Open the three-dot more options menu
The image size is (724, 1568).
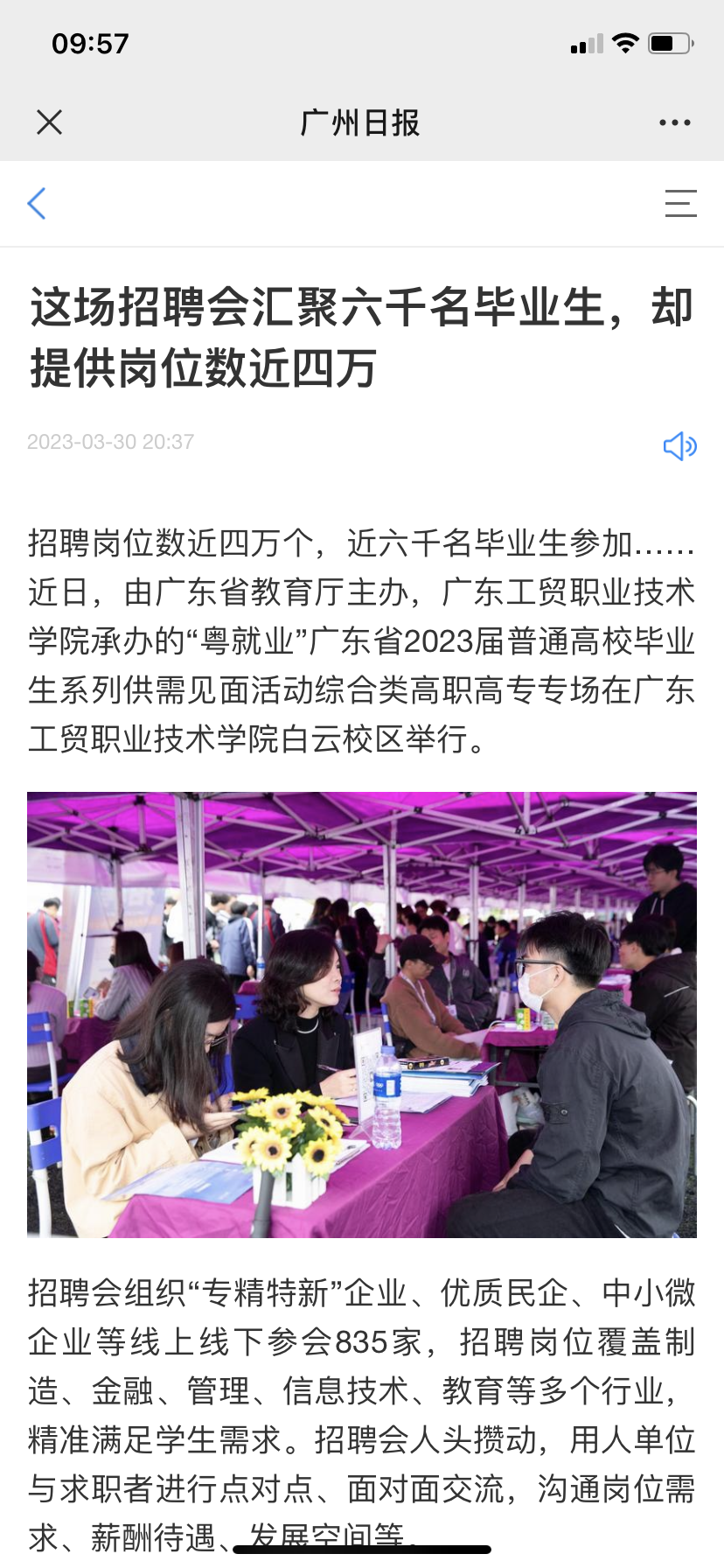(674, 122)
